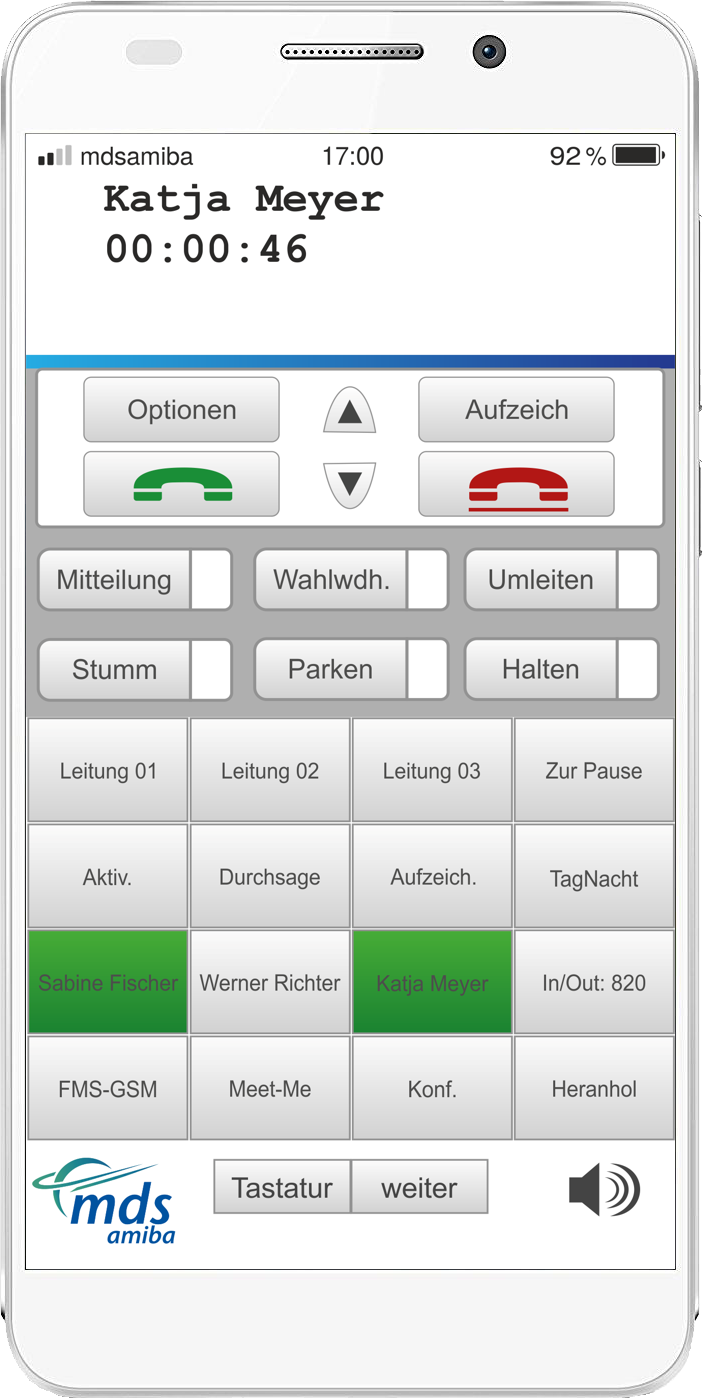Toggle TagNacht mode
The height and width of the screenshot is (1398, 703).
(x=594, y=877)
